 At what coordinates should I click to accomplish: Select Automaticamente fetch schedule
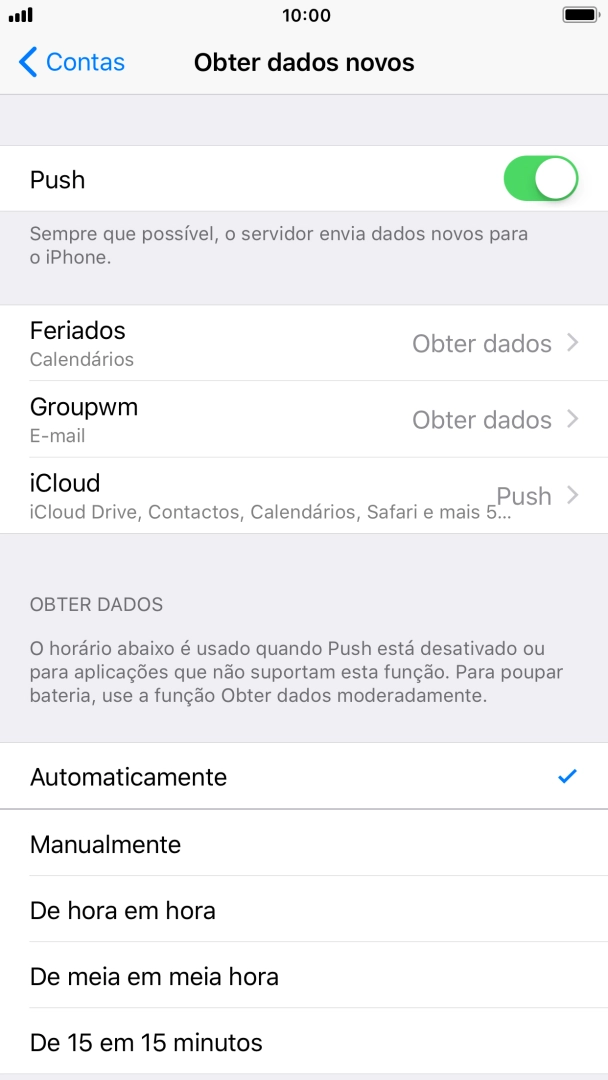304,777
